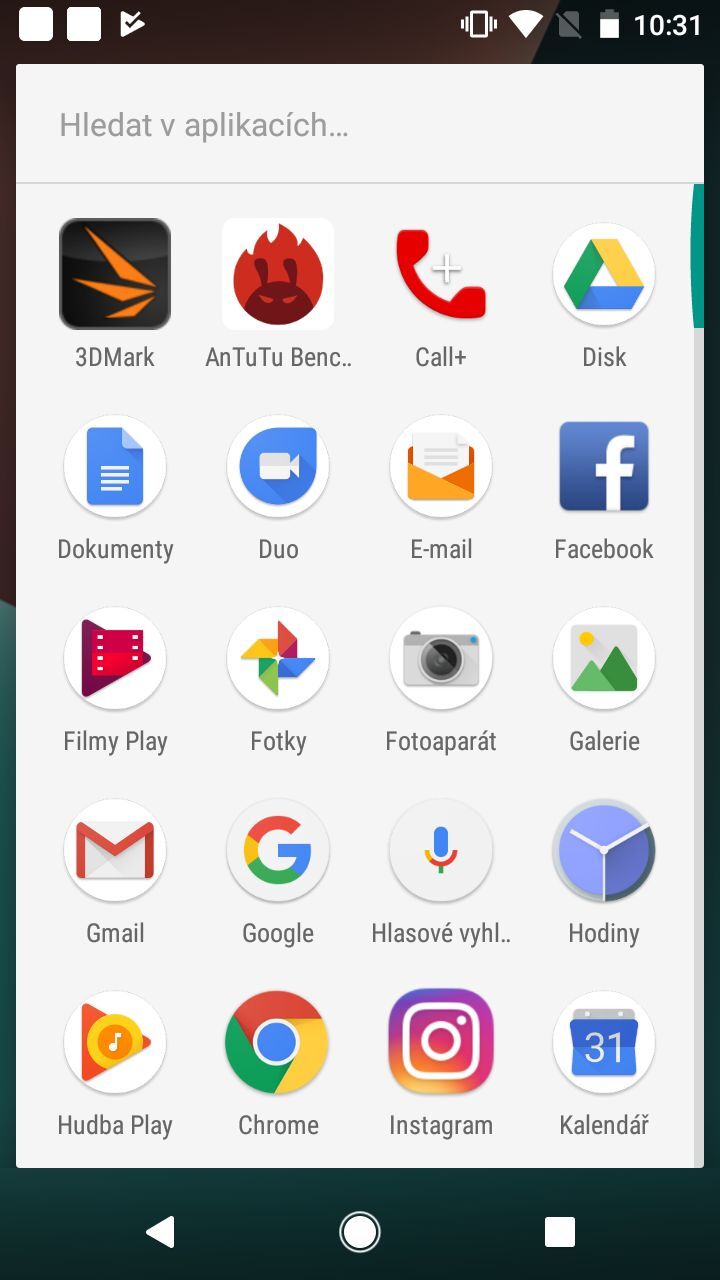The image size is (720, 1280).
Task: Open the Hodiny clock app
Action: point(603,850)
